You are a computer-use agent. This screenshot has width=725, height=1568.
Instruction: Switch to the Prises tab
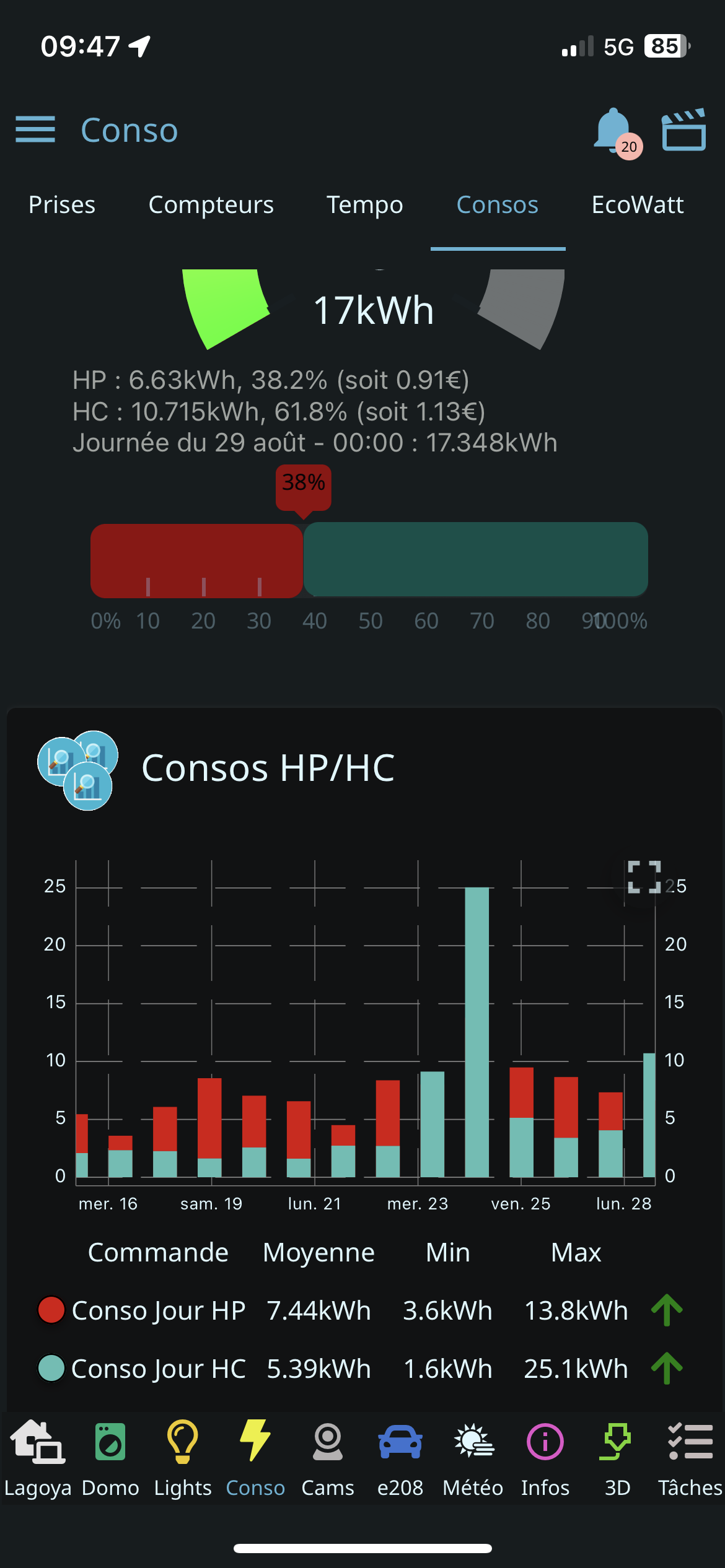coord(62,205)
